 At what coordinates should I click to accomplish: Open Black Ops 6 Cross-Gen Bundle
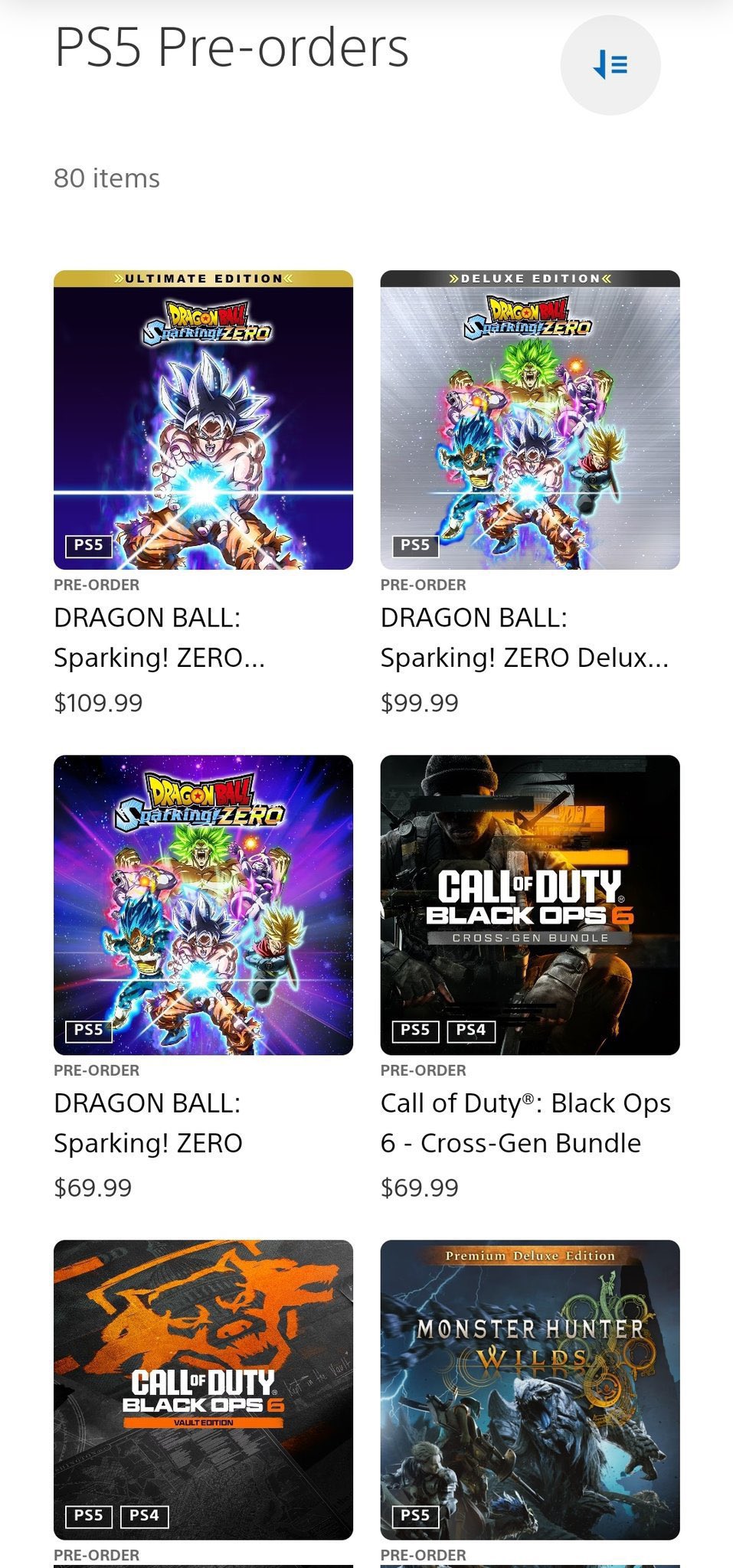tap(529, 904)
